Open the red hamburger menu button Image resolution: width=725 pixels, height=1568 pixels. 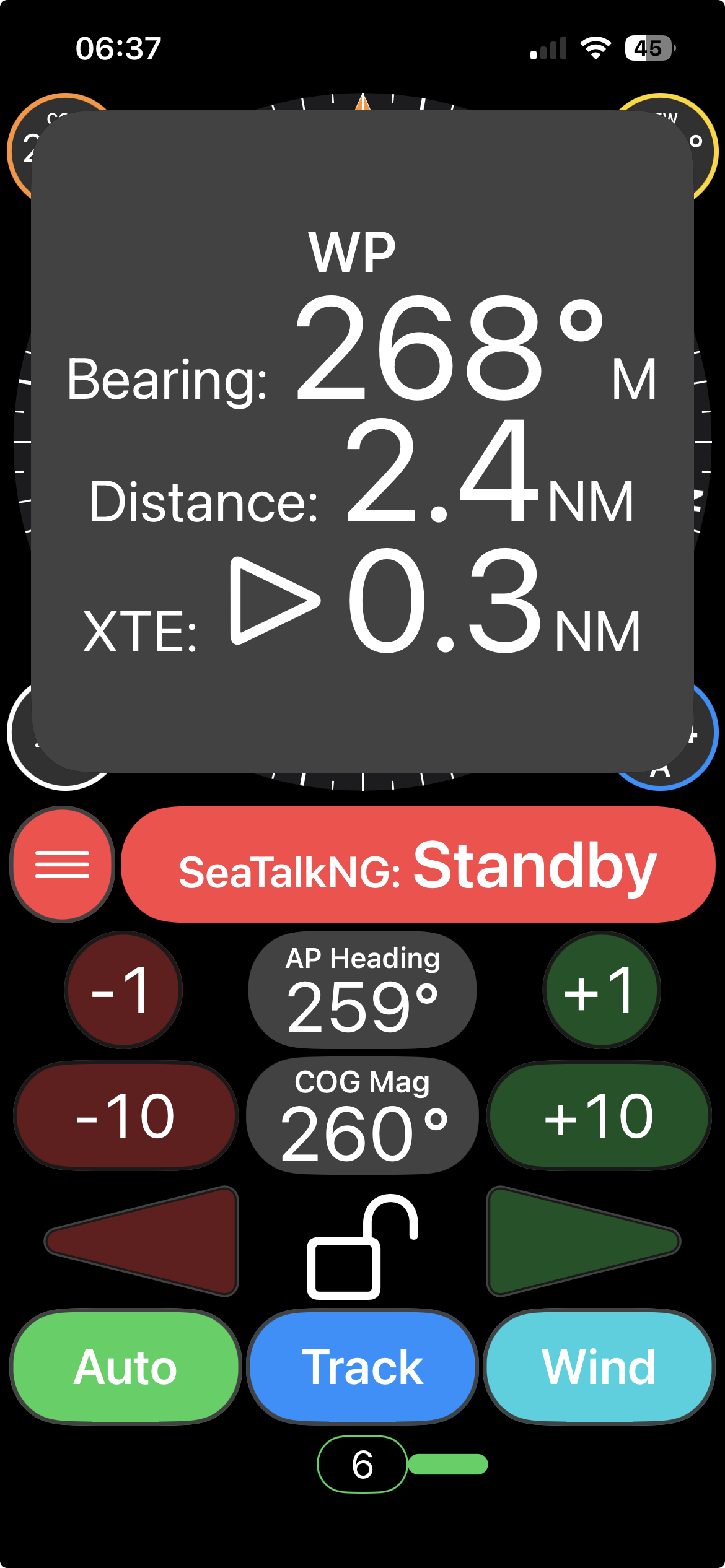coord(63,865)
